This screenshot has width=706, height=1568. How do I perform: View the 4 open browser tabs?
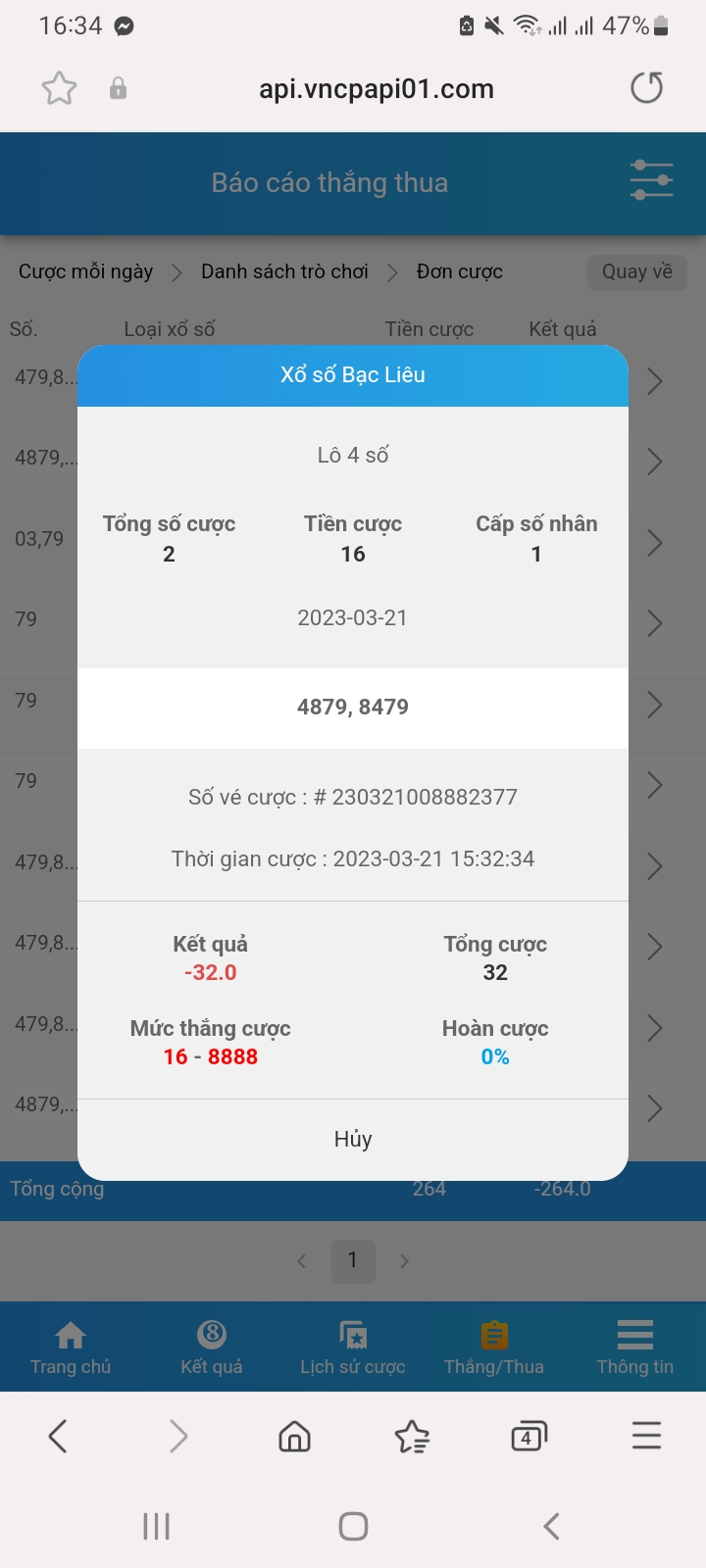[x=529, y=1437]
